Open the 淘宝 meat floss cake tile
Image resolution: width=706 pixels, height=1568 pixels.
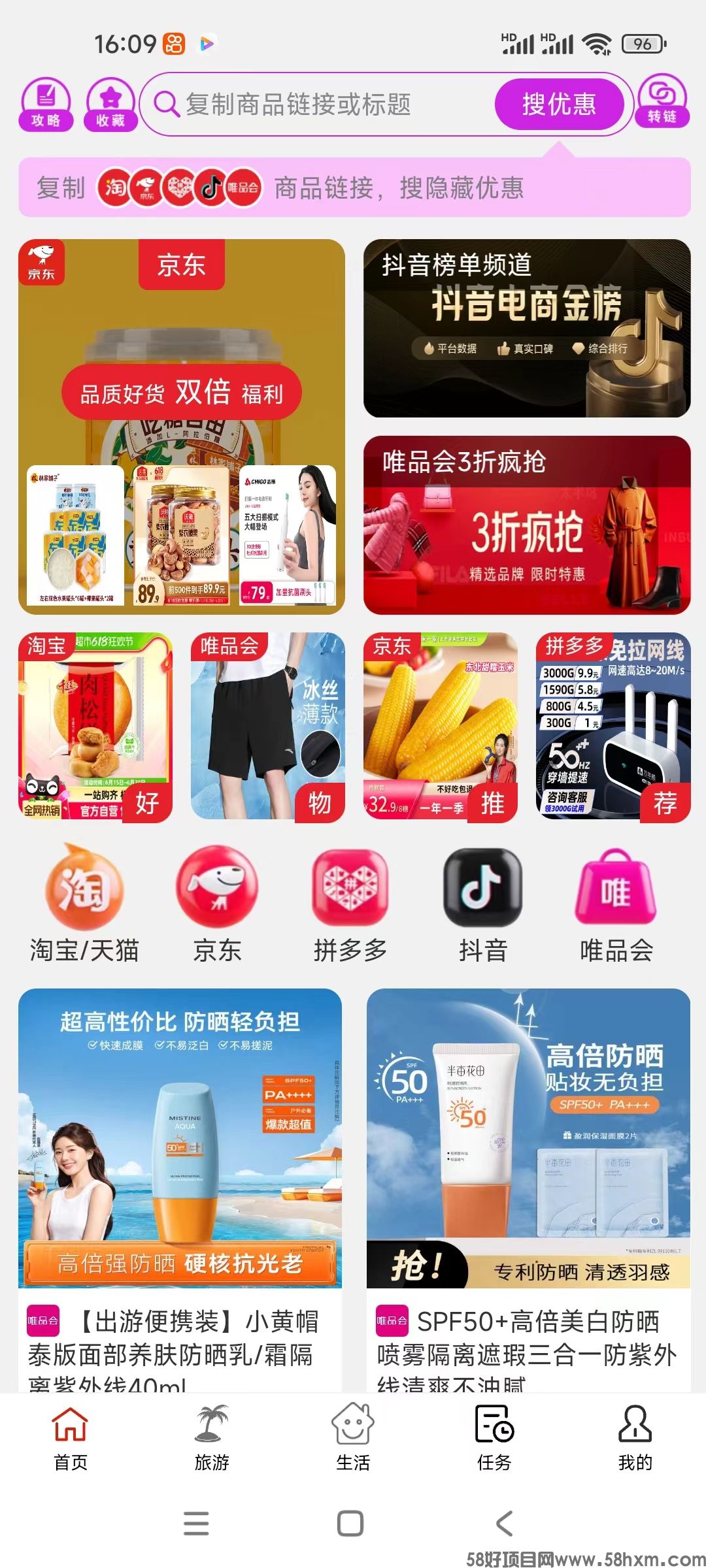[x=95, y=727]
